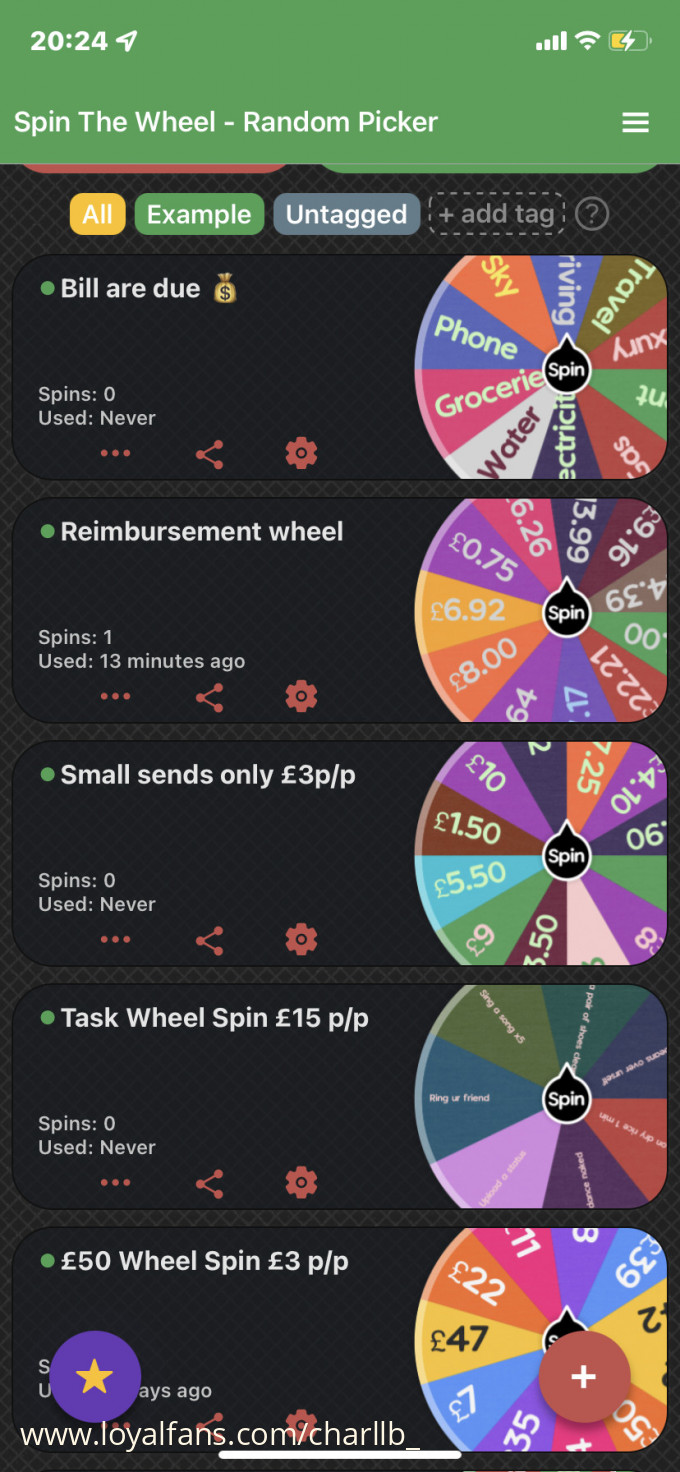The width and height of the screenshot is (680, 1472).
Task: Open settings for Small sends only wheel
Action: (301, 940)
